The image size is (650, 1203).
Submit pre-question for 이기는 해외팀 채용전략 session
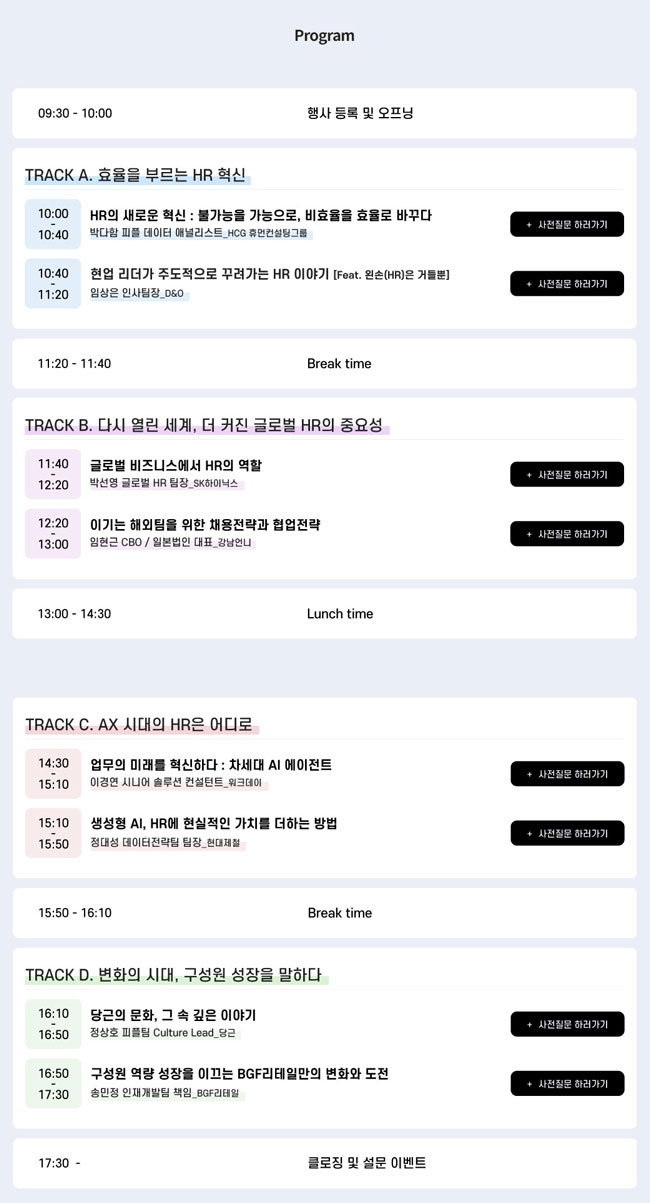tap(567, 534)
